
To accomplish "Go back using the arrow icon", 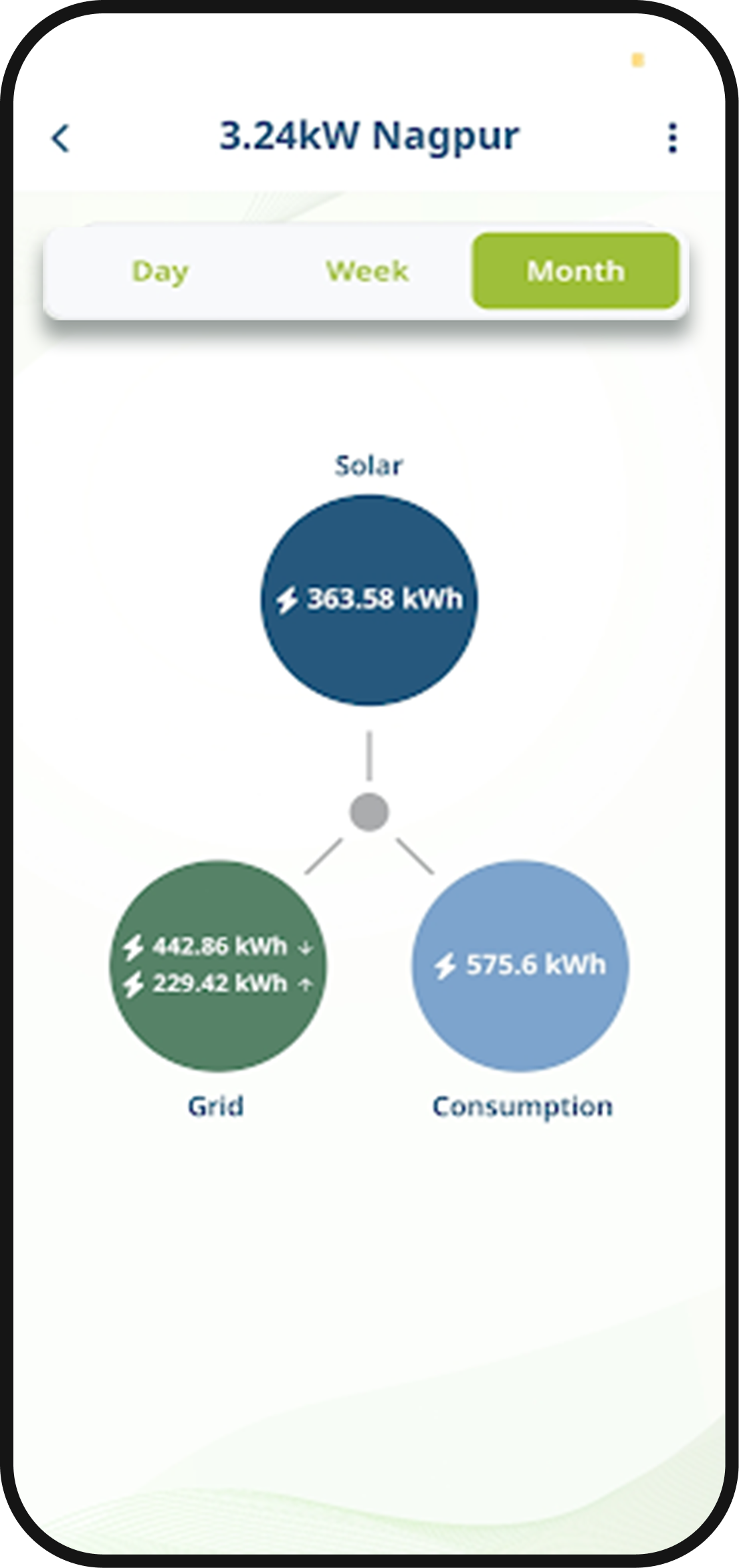I will point(61,138).
